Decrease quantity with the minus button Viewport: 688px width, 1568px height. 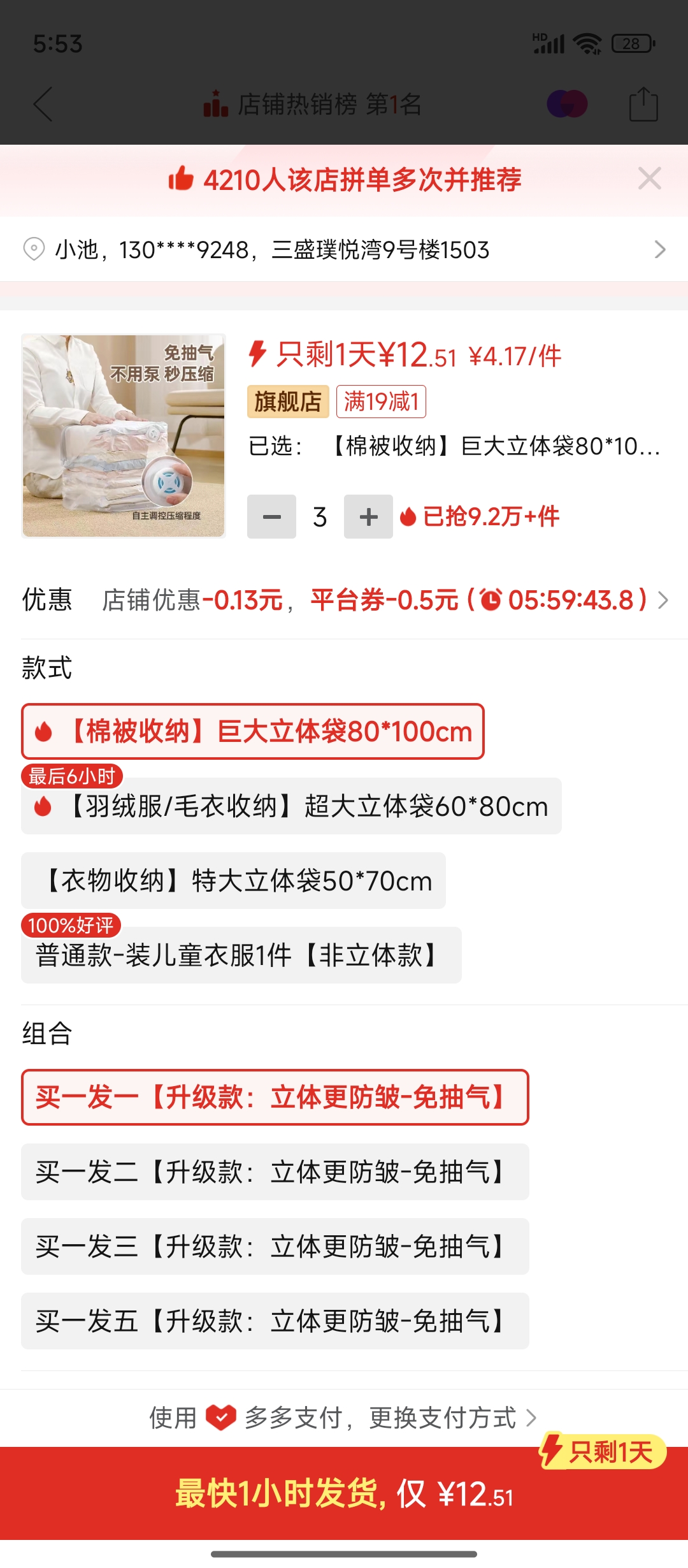[271, 517]
